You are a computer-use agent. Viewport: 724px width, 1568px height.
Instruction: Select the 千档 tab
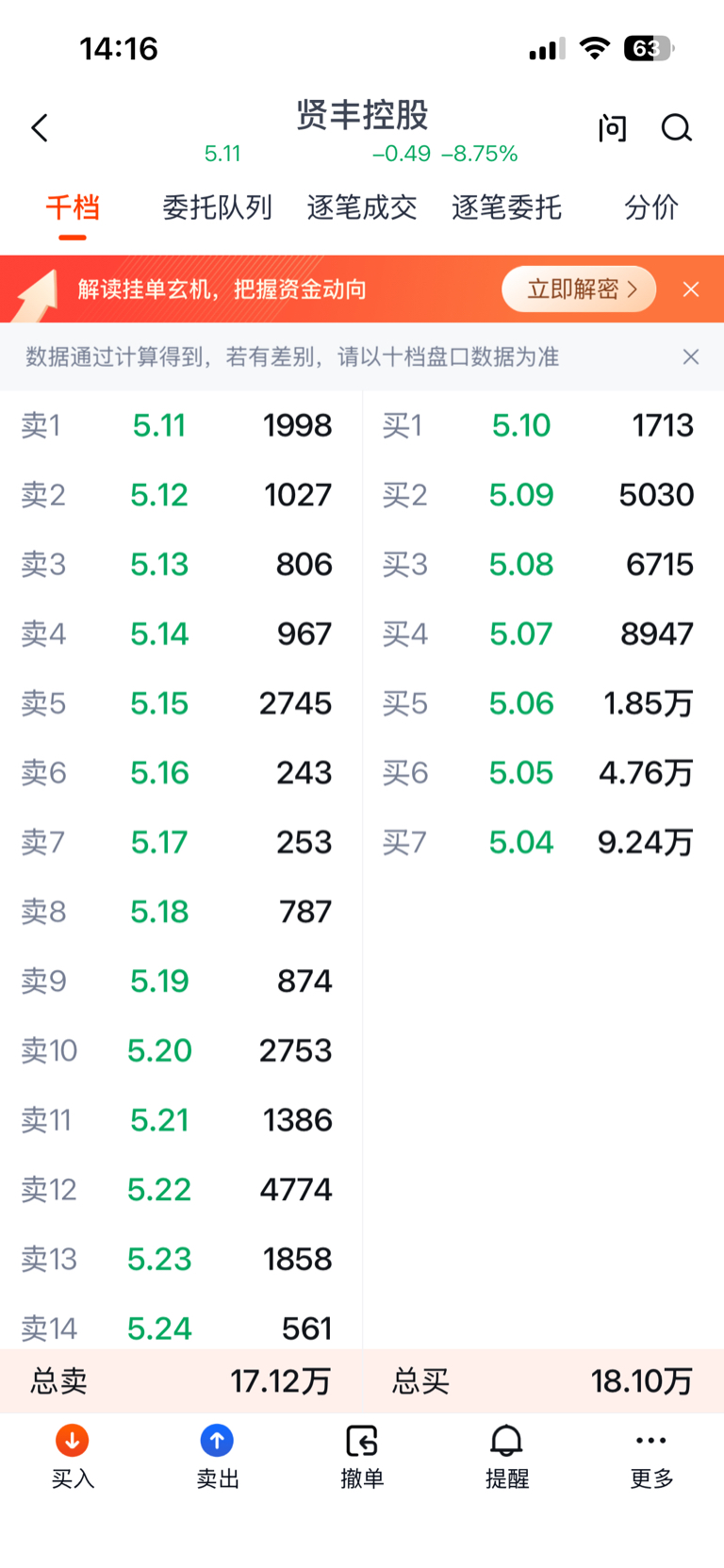tap(73, 207)
